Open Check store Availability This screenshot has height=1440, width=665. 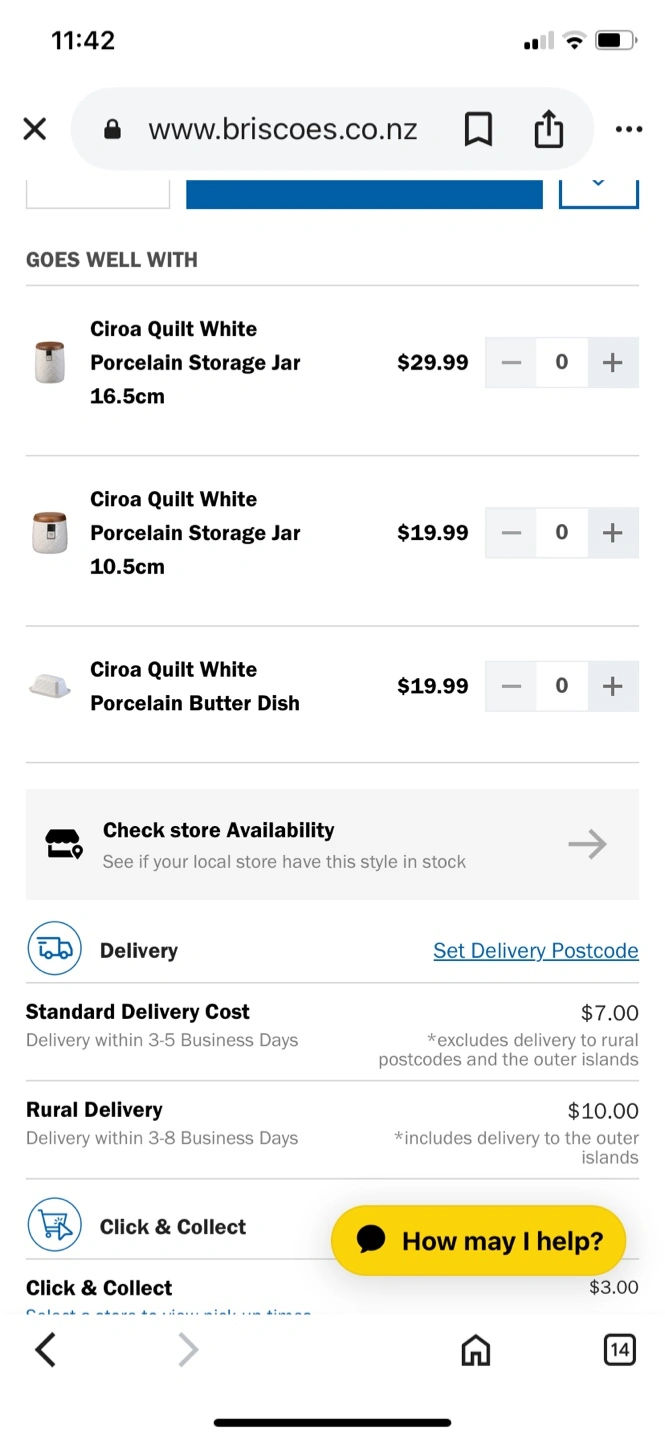(332, 844)
